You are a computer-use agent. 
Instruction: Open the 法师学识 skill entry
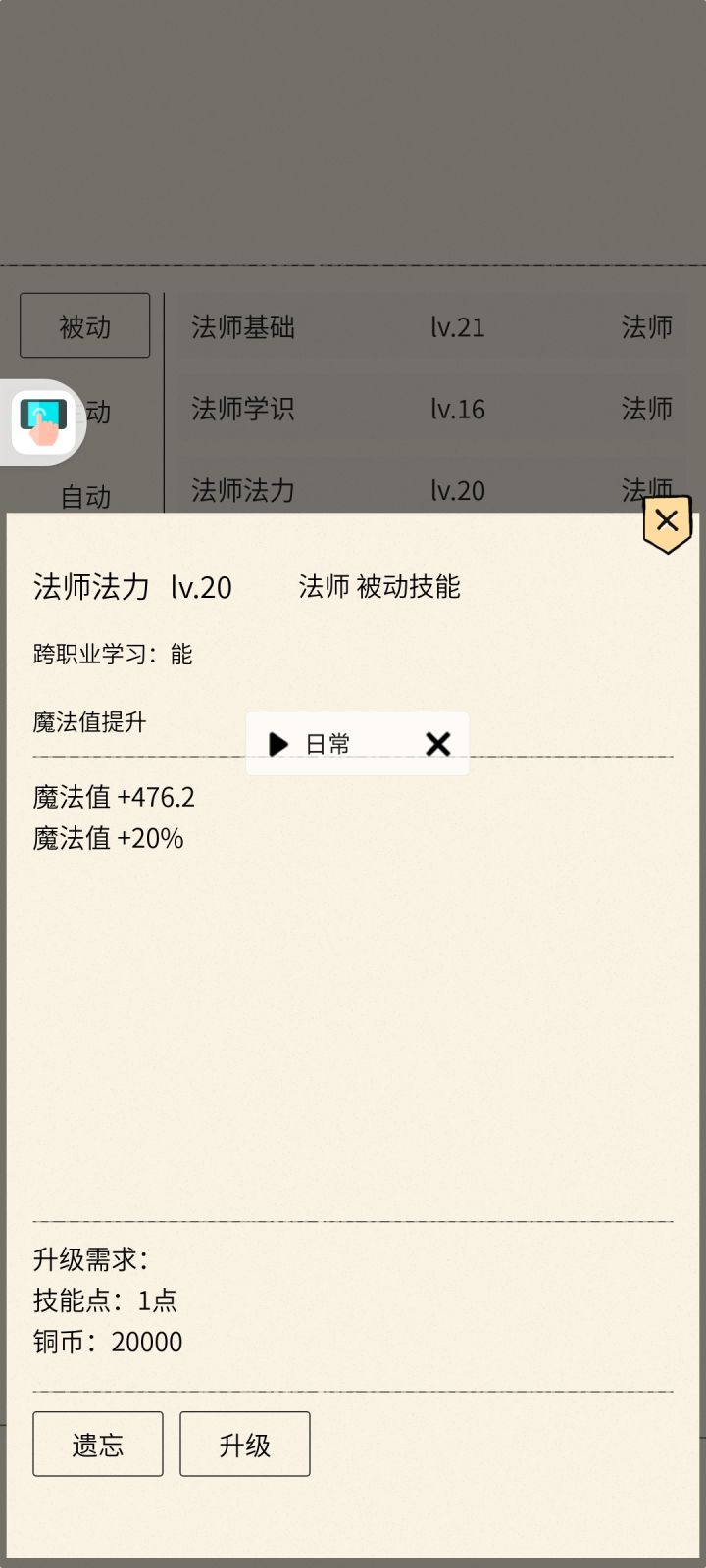pyautogui.click(x=243, y=409)
